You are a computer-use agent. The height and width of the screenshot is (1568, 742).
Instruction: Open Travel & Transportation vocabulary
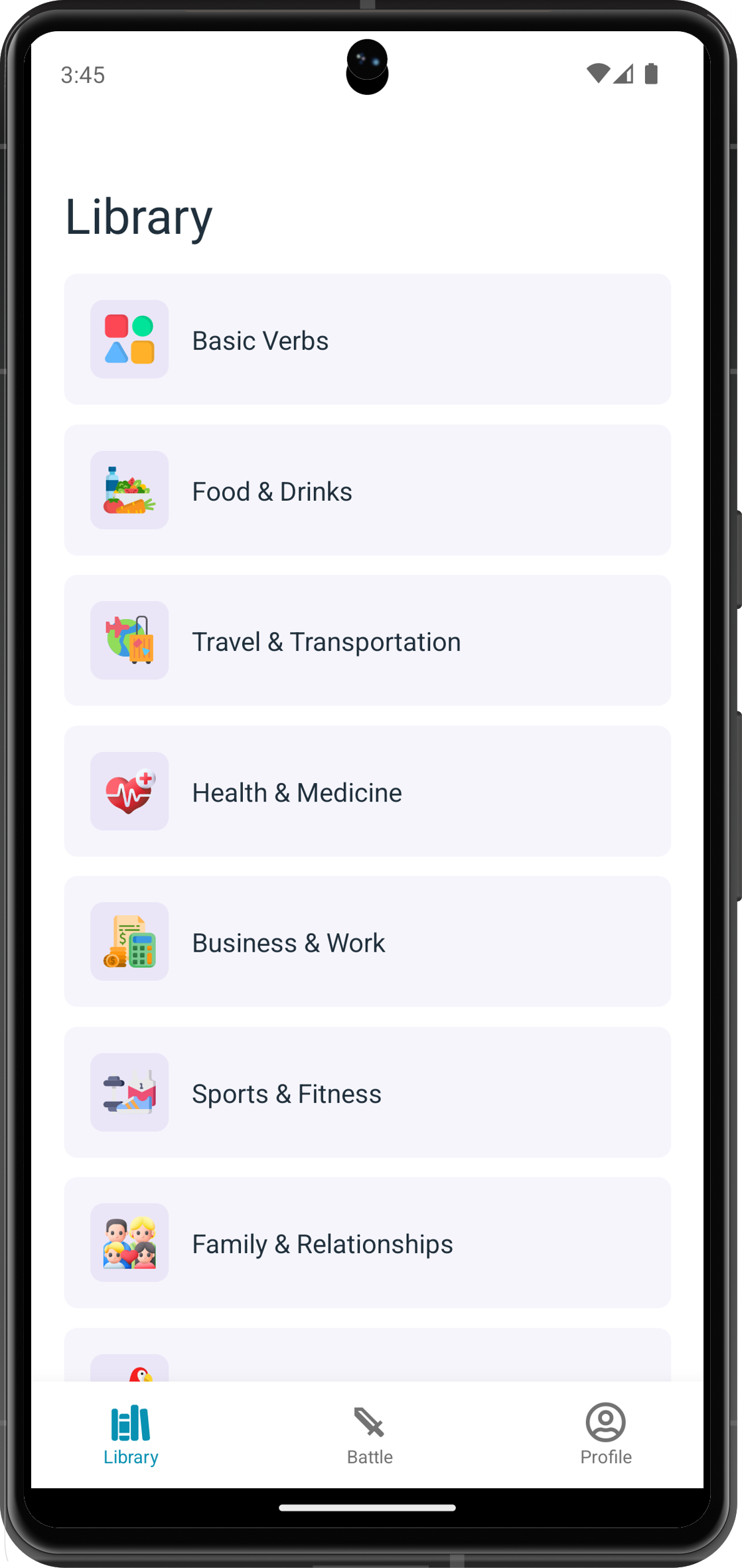pyautogui.click(x=367, y=640)
